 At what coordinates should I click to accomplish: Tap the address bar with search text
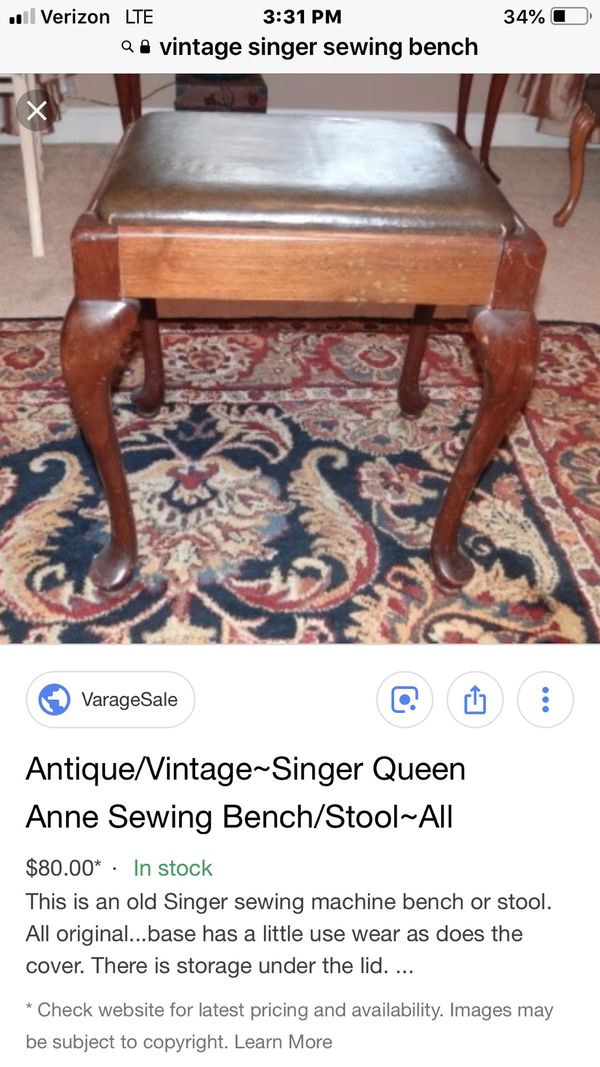coord(300,47)
